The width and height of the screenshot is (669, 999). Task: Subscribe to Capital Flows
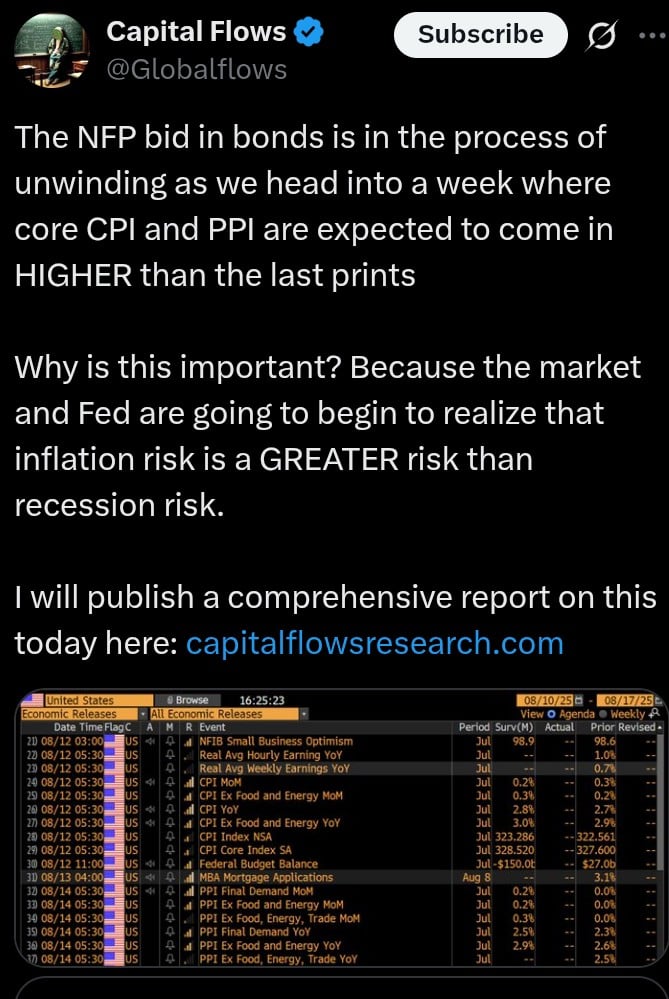[480, 34]
